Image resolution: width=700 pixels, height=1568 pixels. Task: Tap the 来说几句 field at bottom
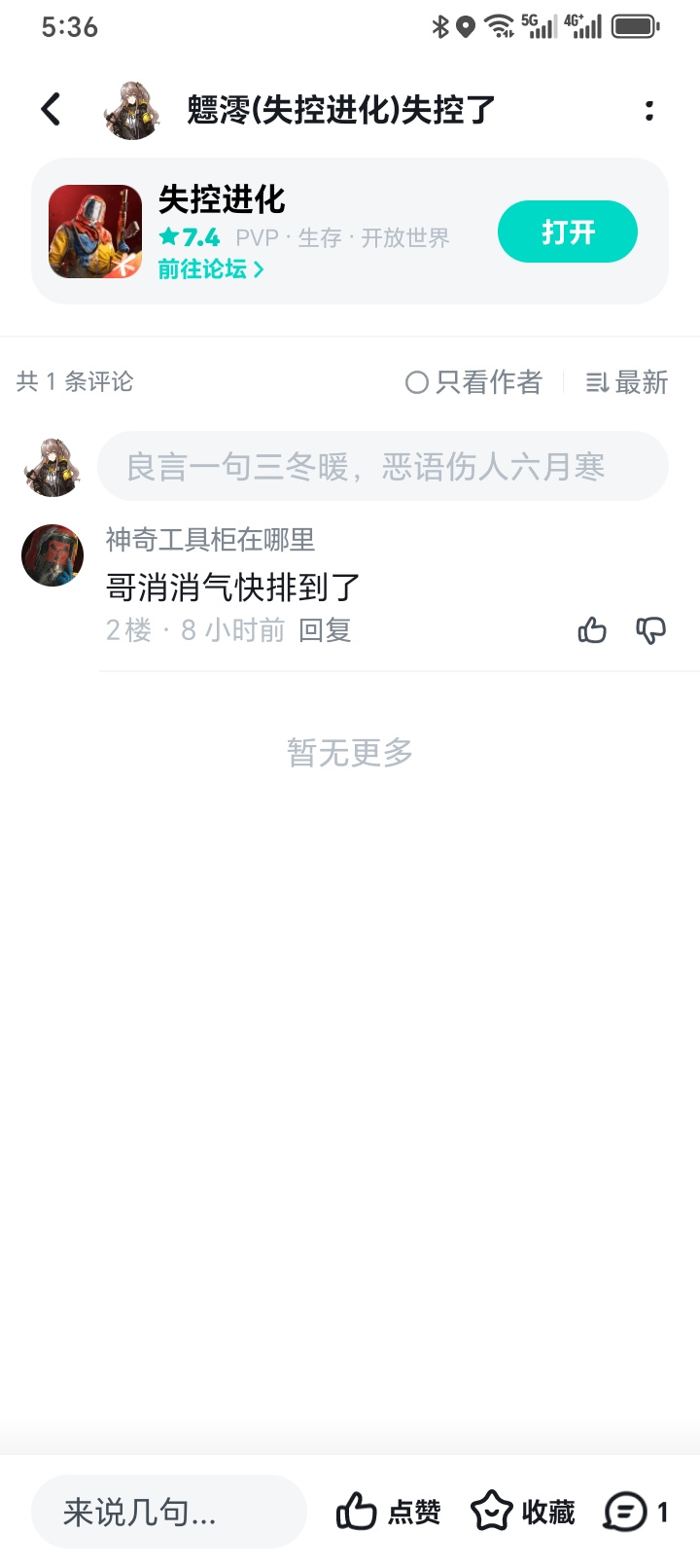click(x=169, y=1512)
